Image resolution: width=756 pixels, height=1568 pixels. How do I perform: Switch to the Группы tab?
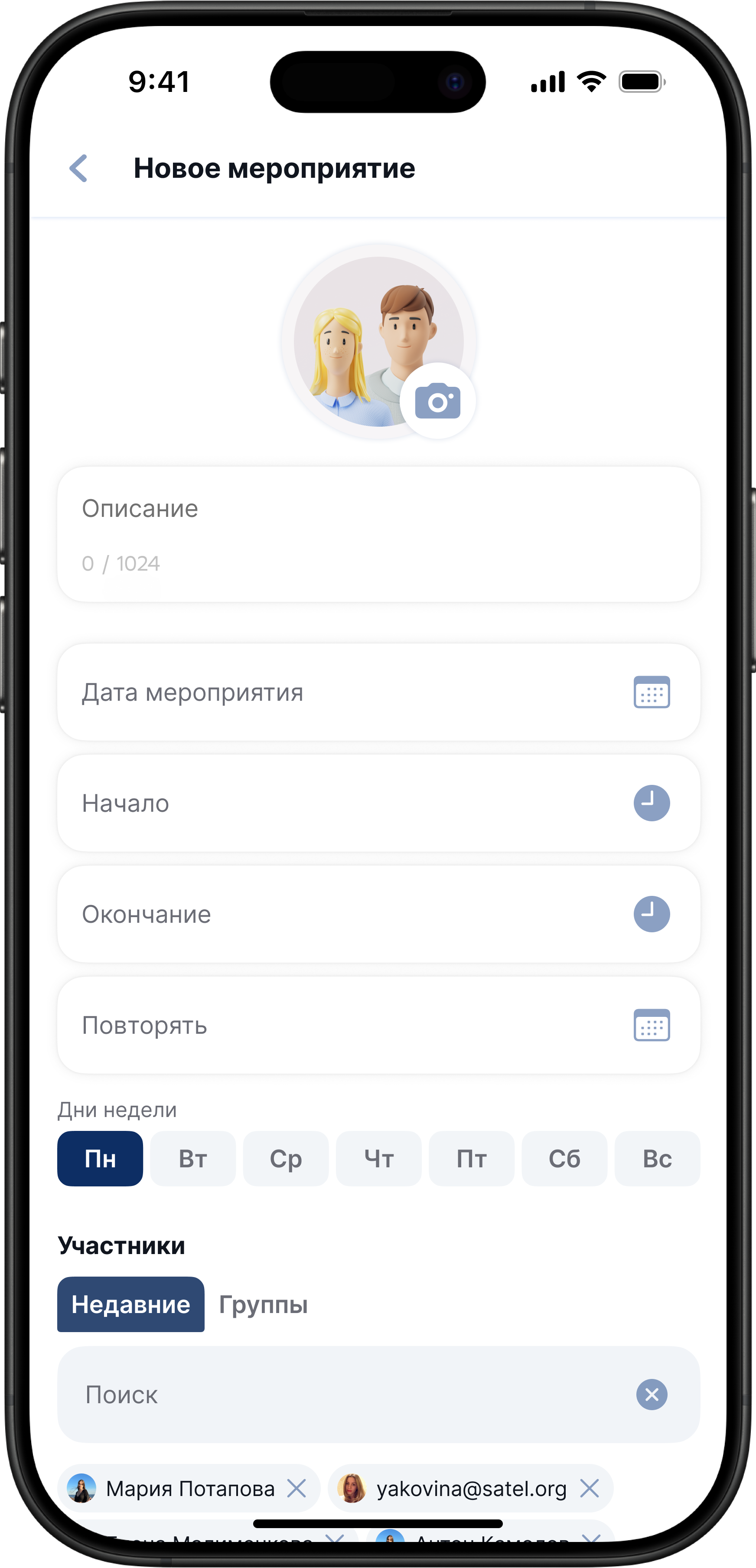click(x=263, y=1304)
